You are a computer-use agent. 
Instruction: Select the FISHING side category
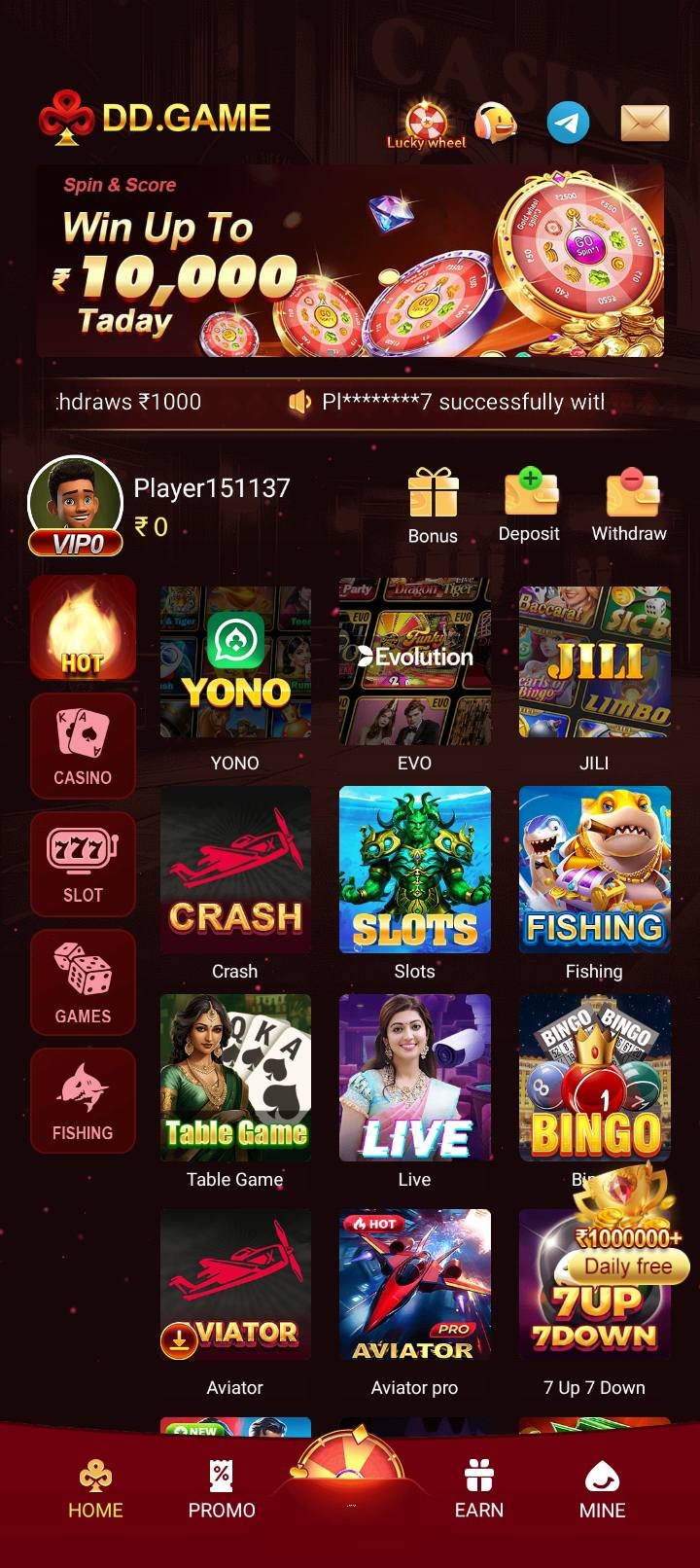83,1102
